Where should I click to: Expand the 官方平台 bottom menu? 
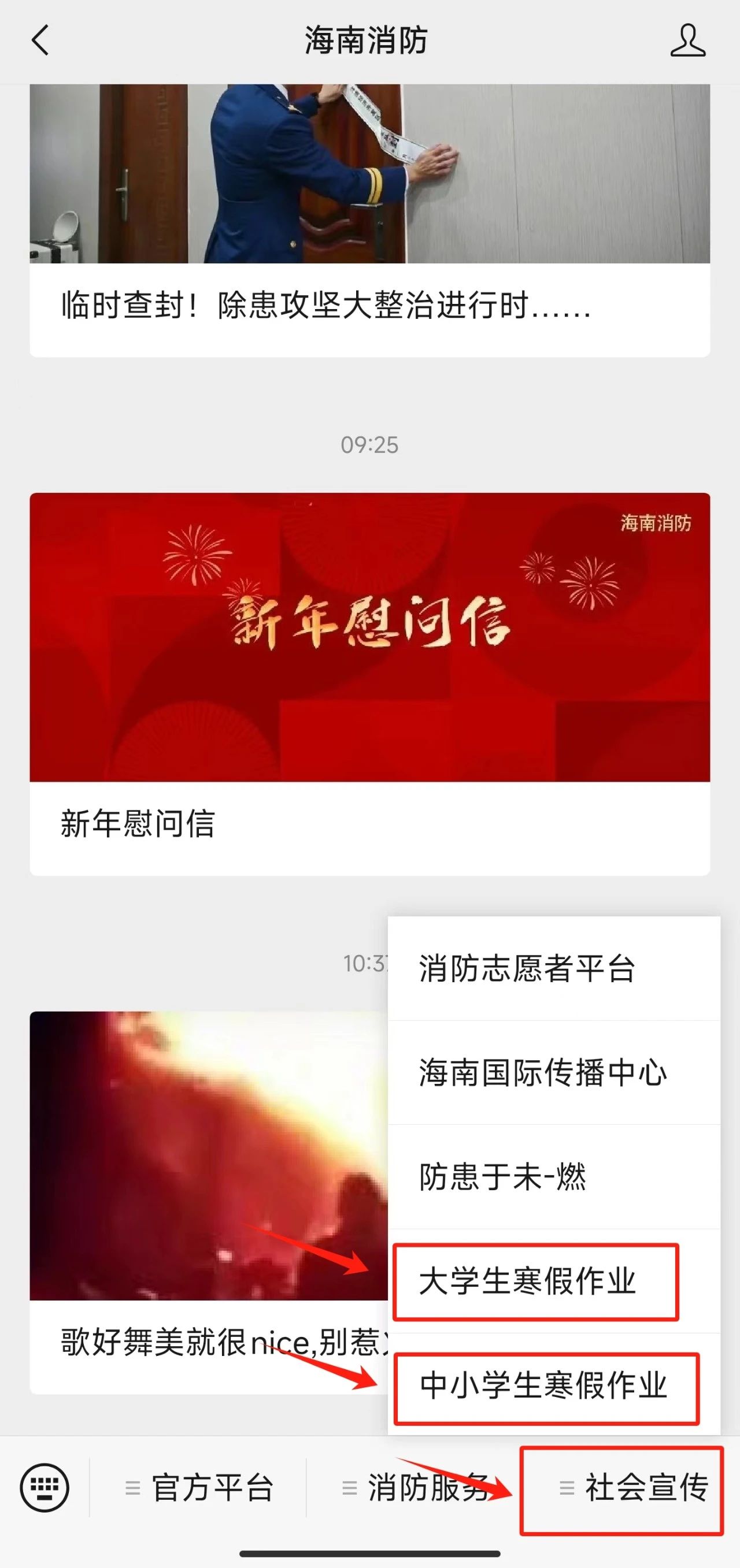pyautogui.click(x=198, y=1488)
